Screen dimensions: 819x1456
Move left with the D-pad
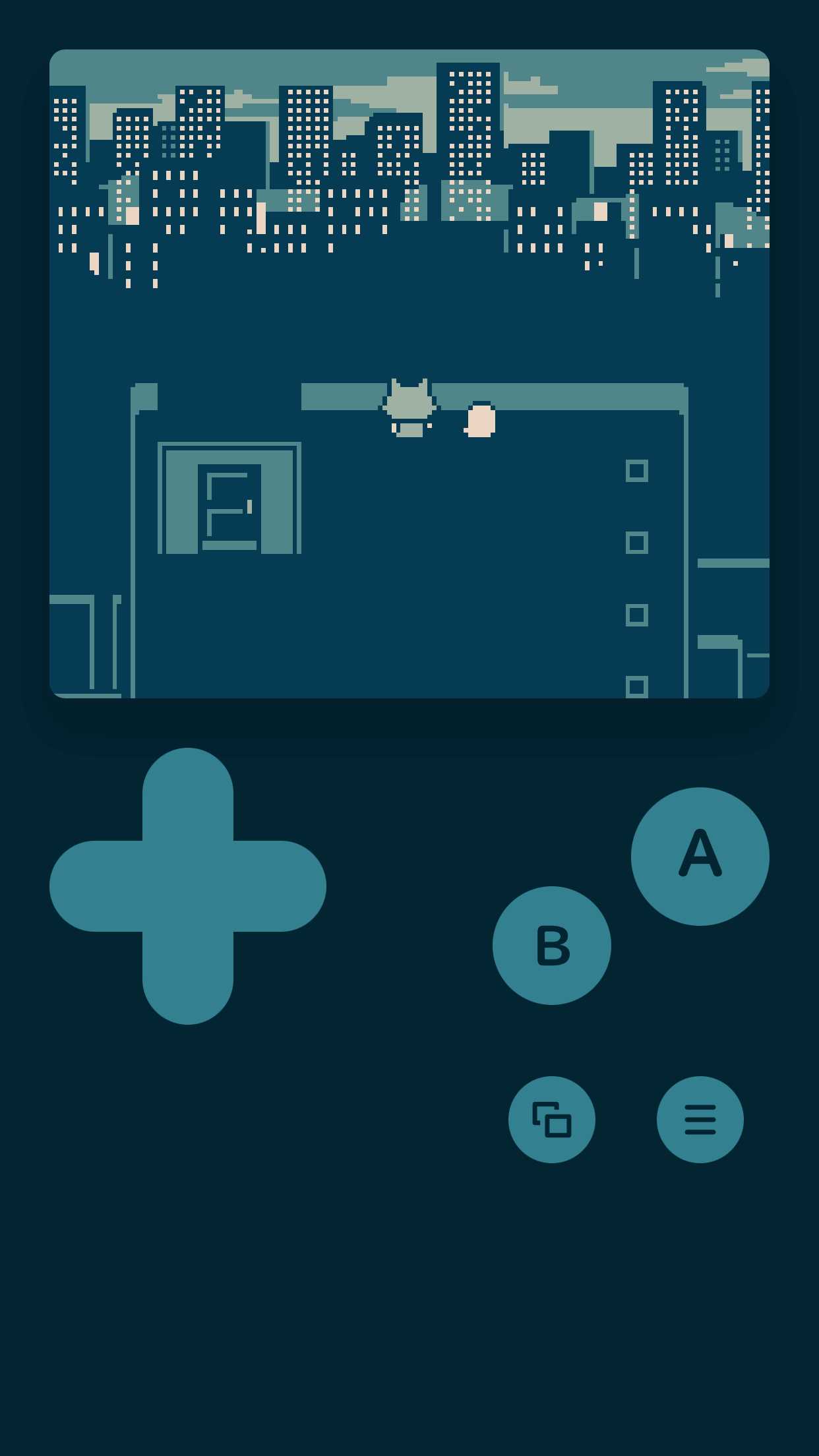(96, 886)
